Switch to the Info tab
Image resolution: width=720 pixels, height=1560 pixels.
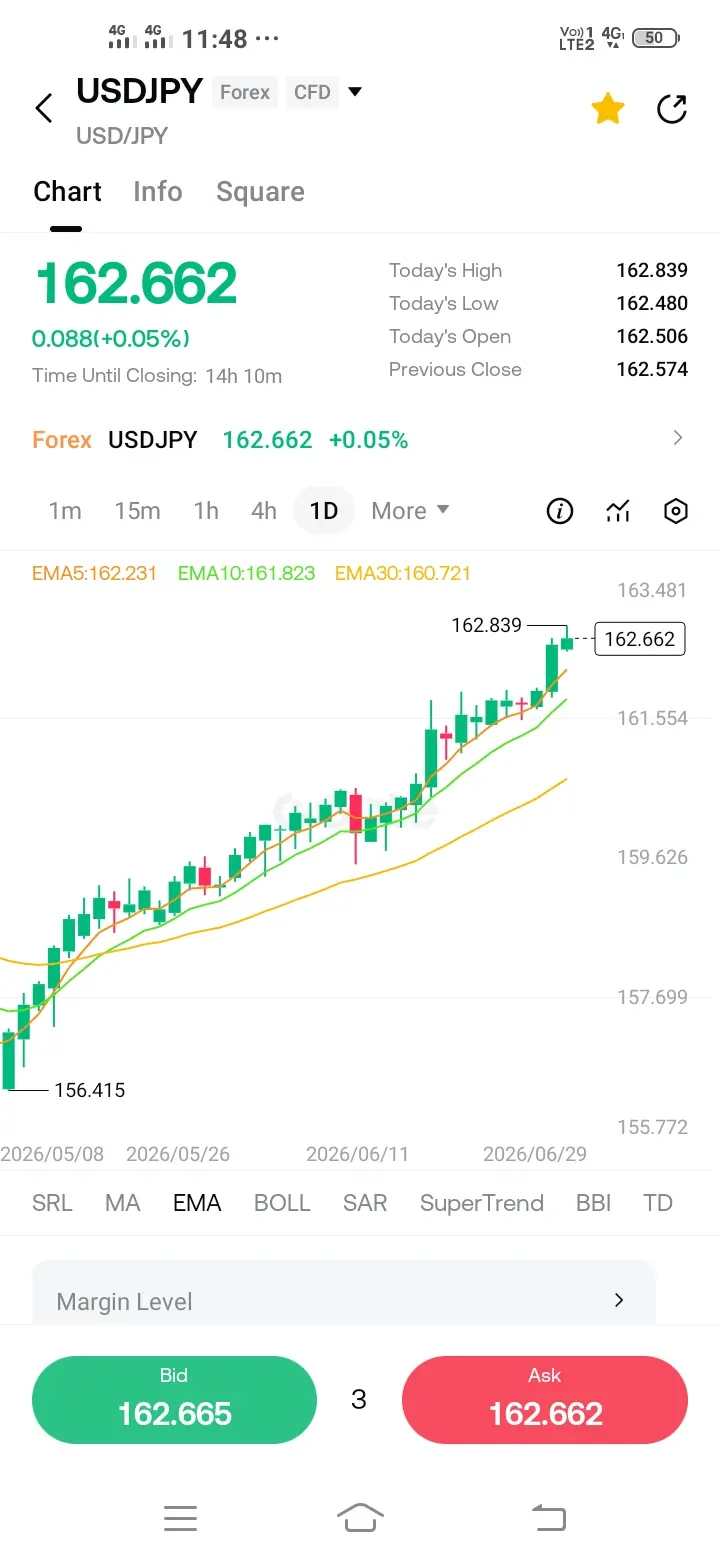click(x=158, y=192)
